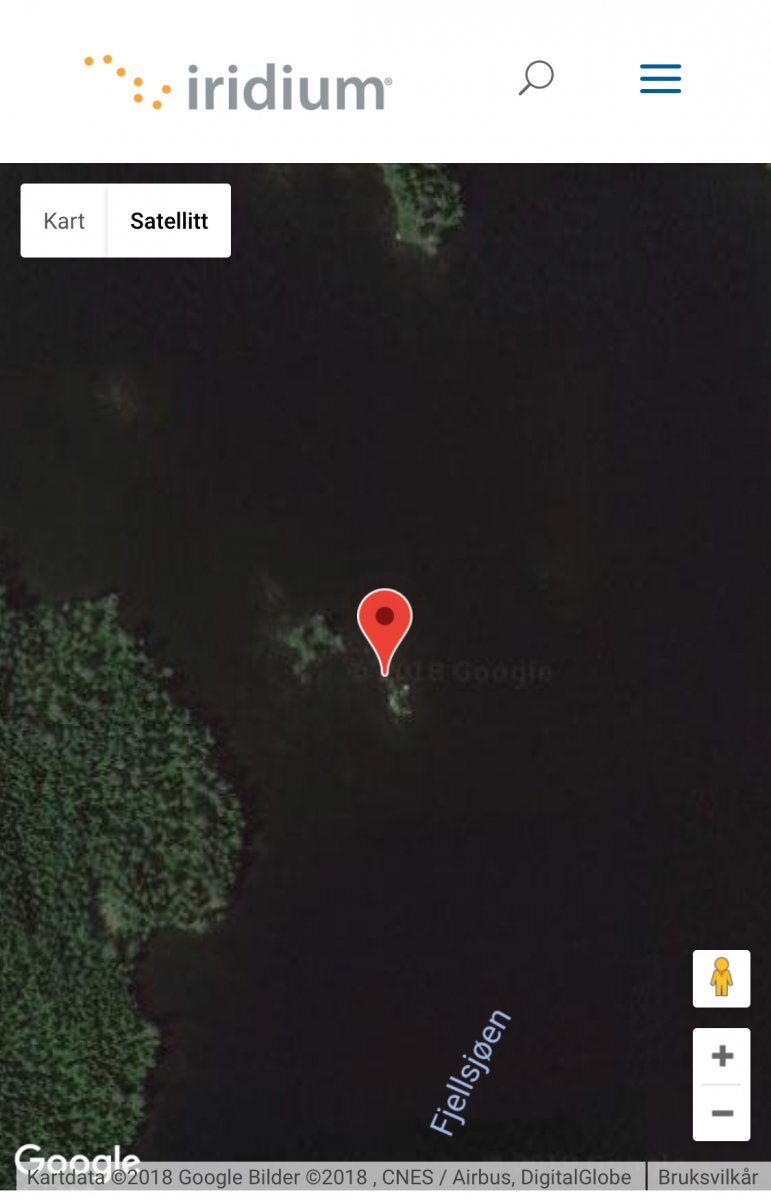This screenshot has height=1200, width=771.
Task: Zoom in with the plus button
Action: pyautogui.click(x=721, y=1056)
